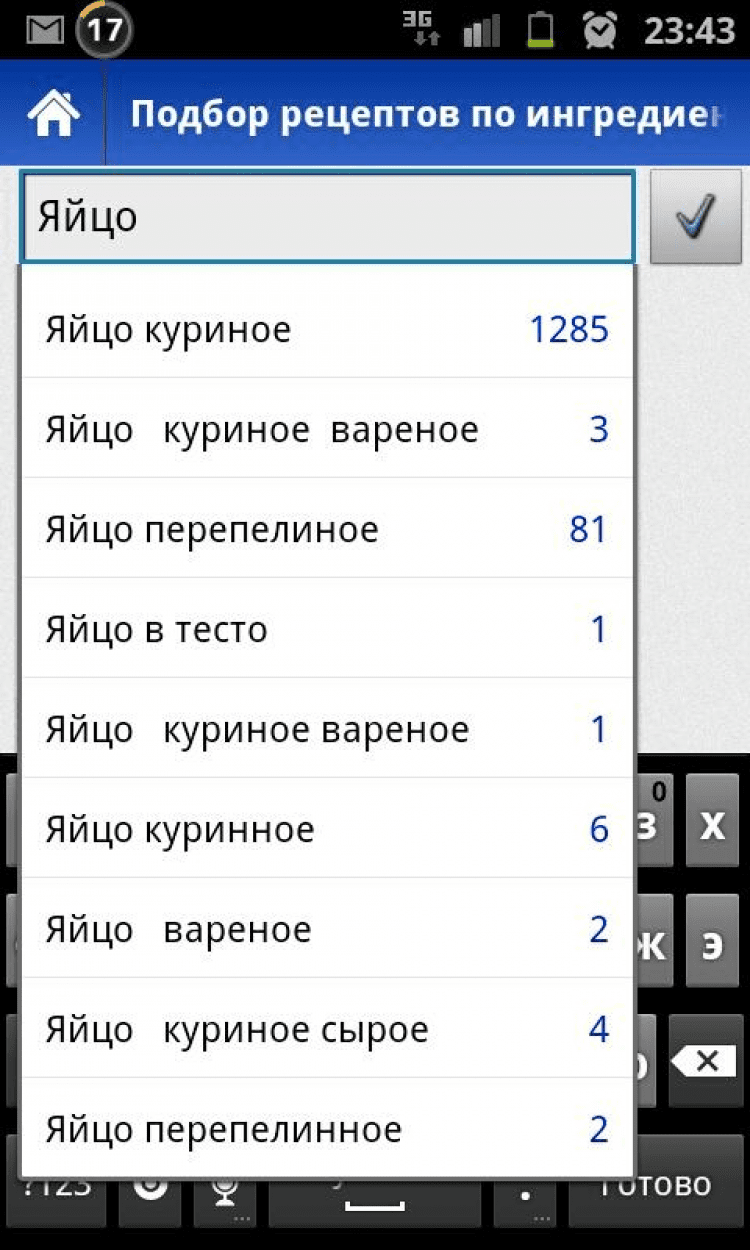The width and height of the screenshot is (750, 1250).
Task: Select the suggestion "Яйцо перепелинное"
Action: 326,1129
